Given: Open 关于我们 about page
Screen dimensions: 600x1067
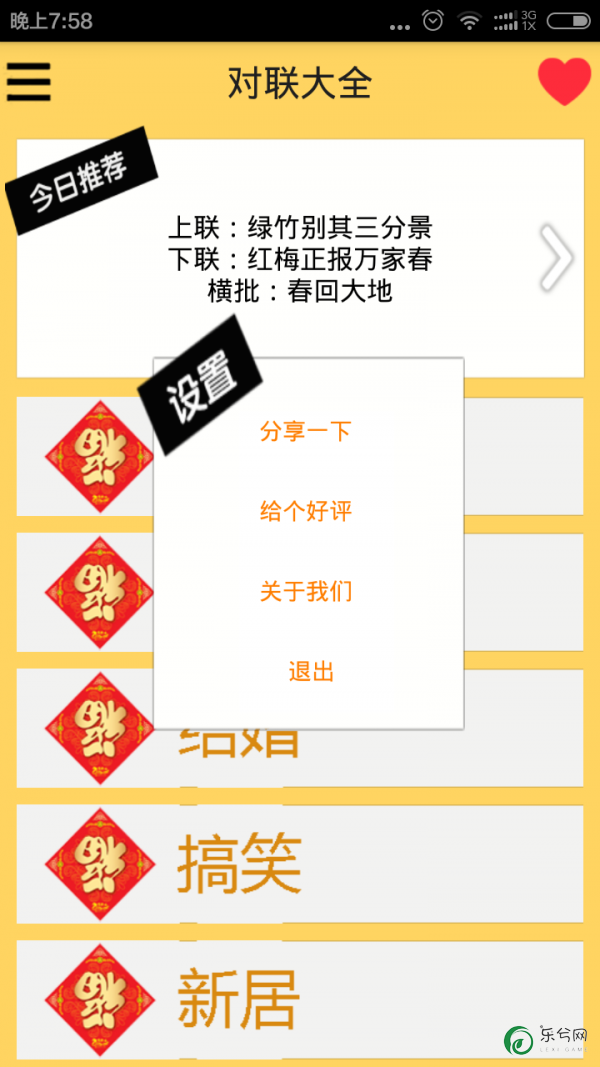Looking at the screenshot, I should pos(306,592).
